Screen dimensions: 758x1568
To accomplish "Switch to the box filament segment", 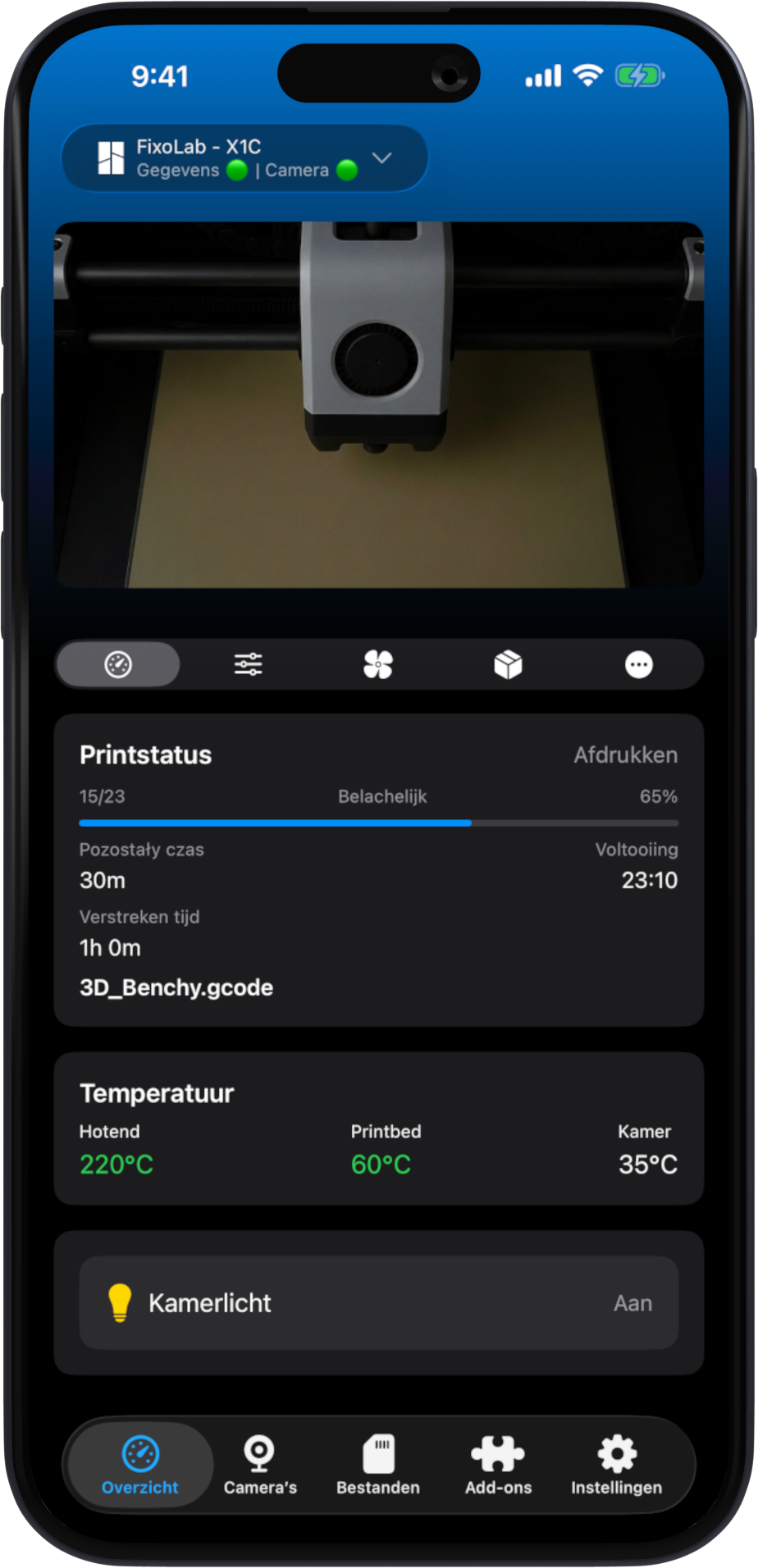I will coord(508,664).
